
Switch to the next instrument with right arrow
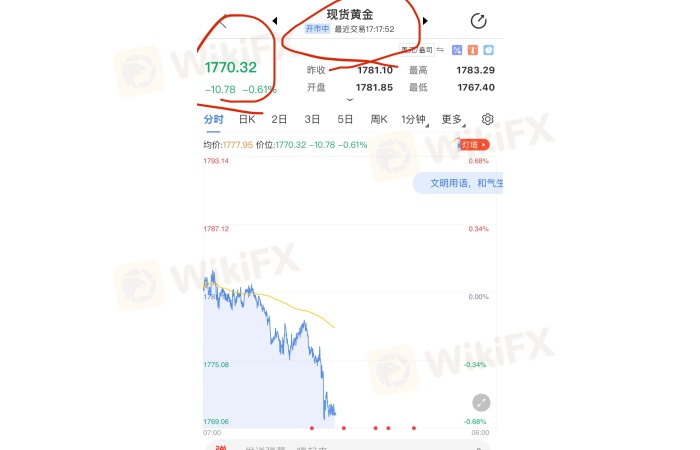tap(425, 21)
